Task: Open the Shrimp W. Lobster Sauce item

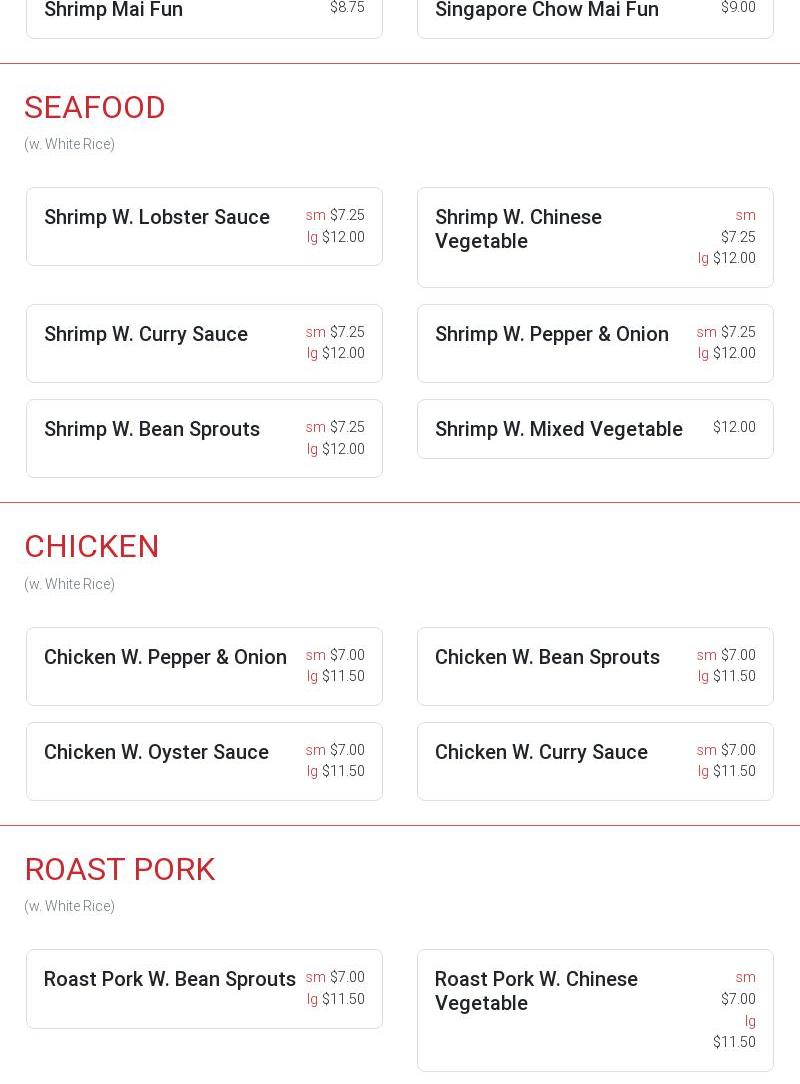Action: [x=204, y=226]
